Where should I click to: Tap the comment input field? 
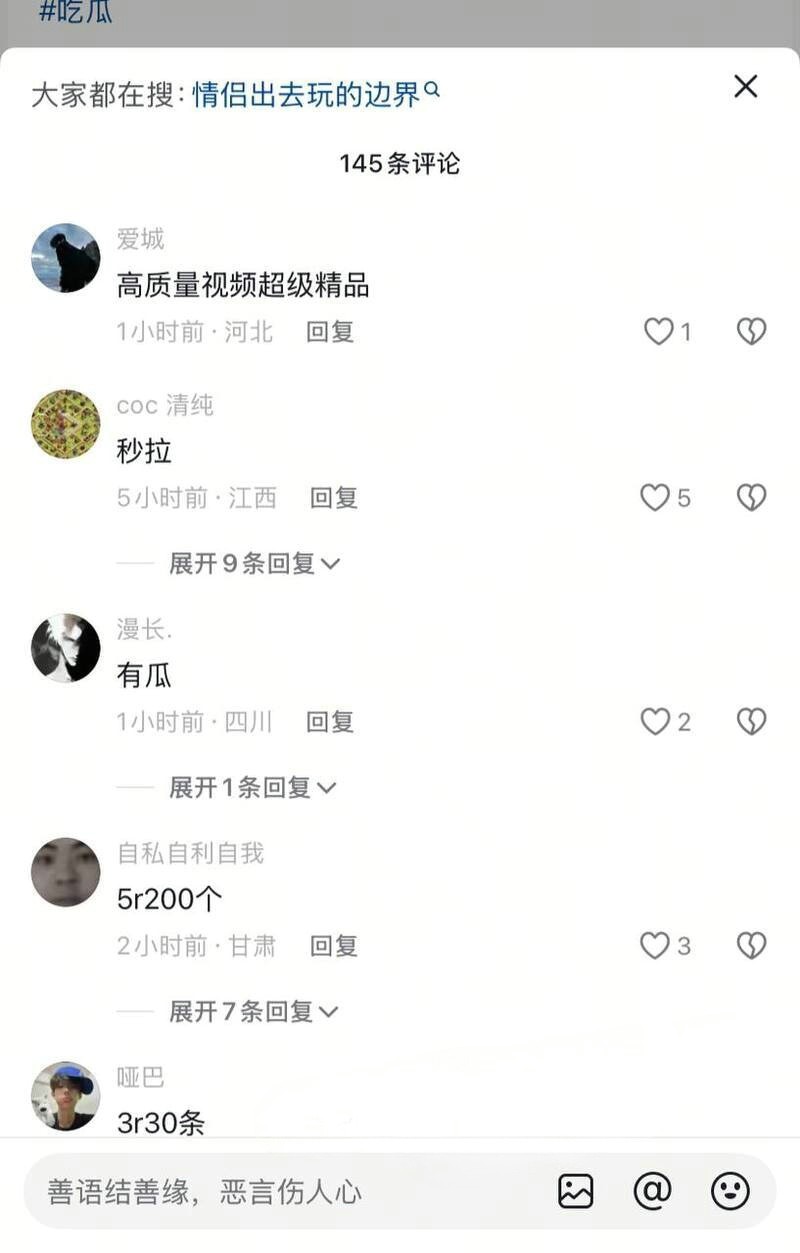[x=280, y=1191]
